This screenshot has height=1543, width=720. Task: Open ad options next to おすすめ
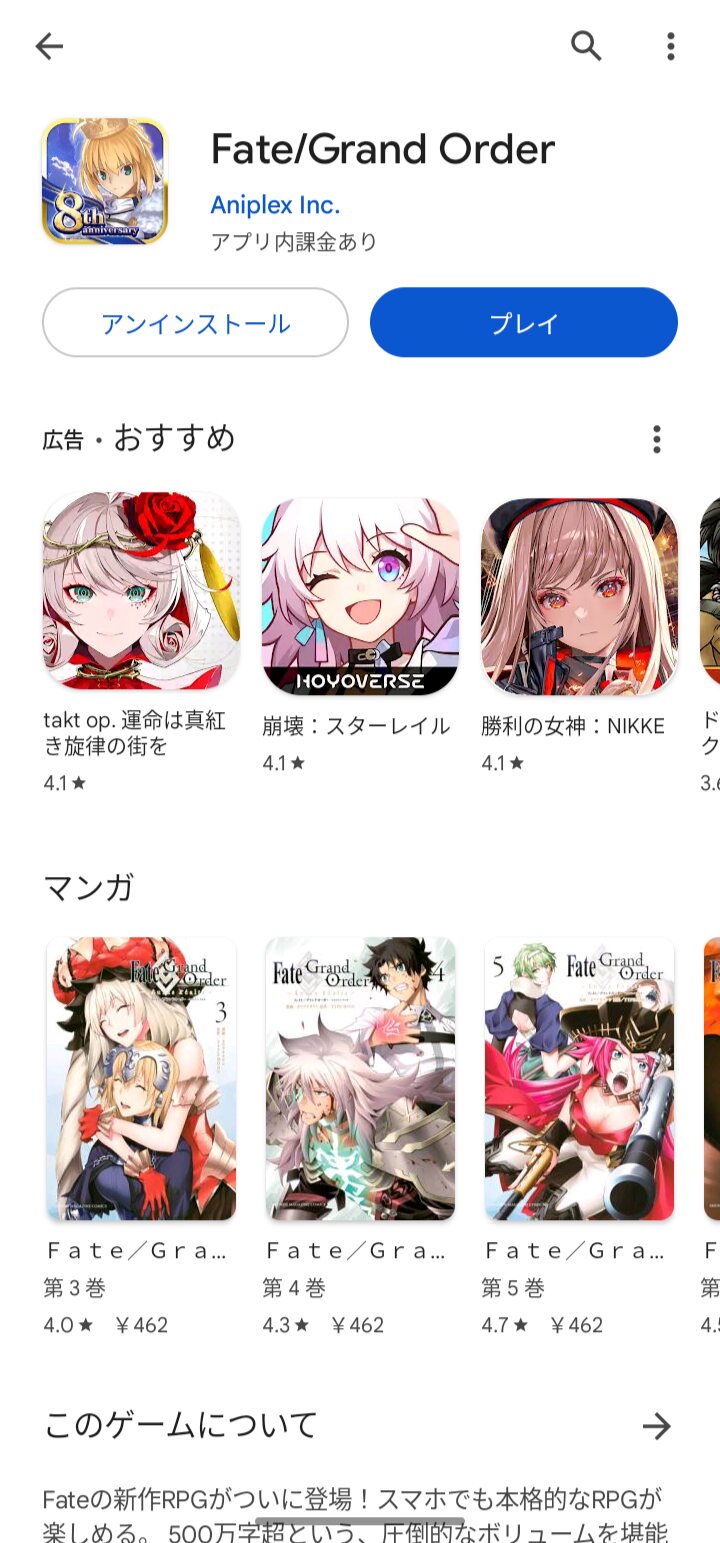tap(656, 439)
